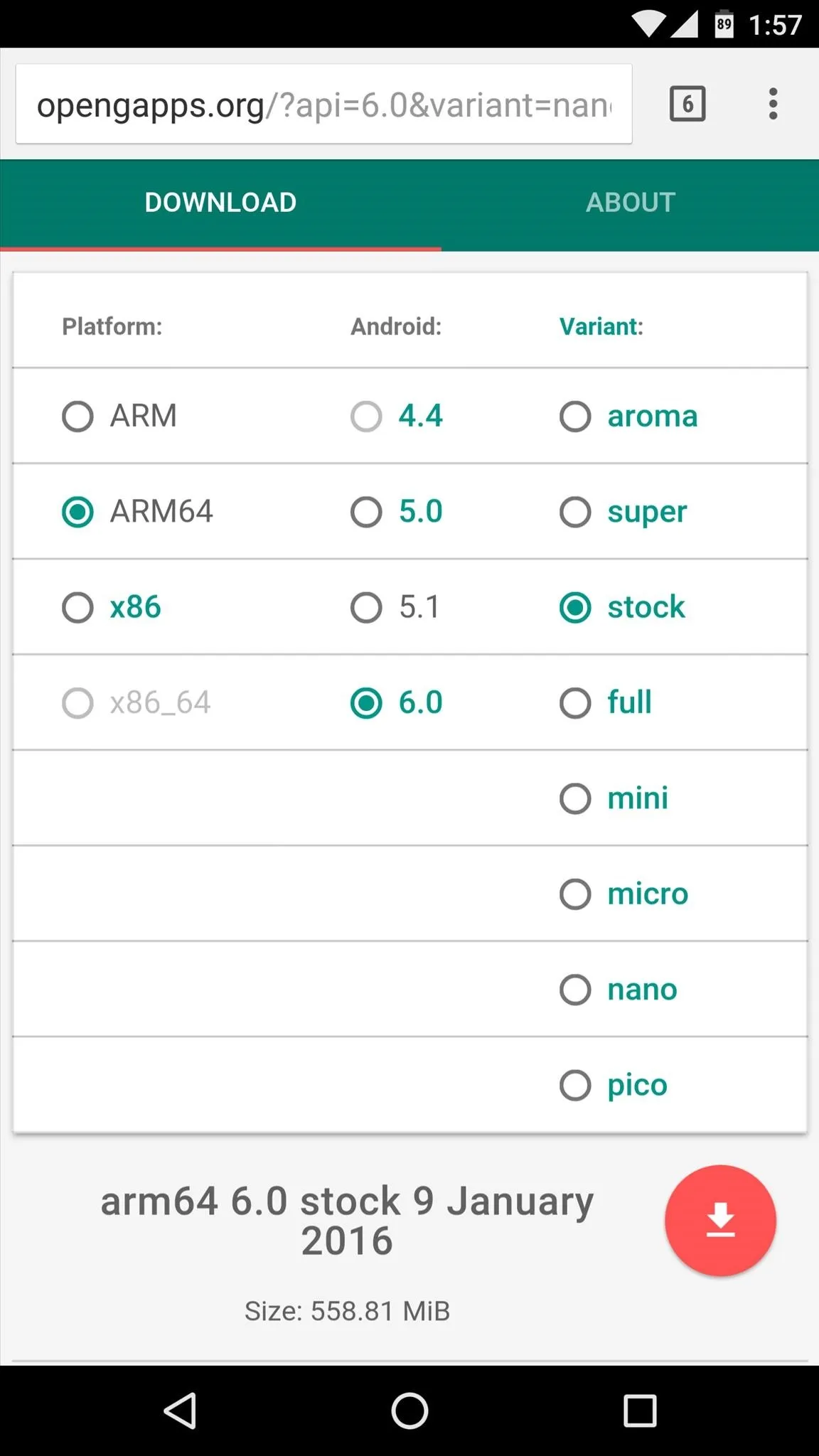Screen dimensions: 819x1456
Task: Pick Android version 5.1
Action: tap(395, 607)
